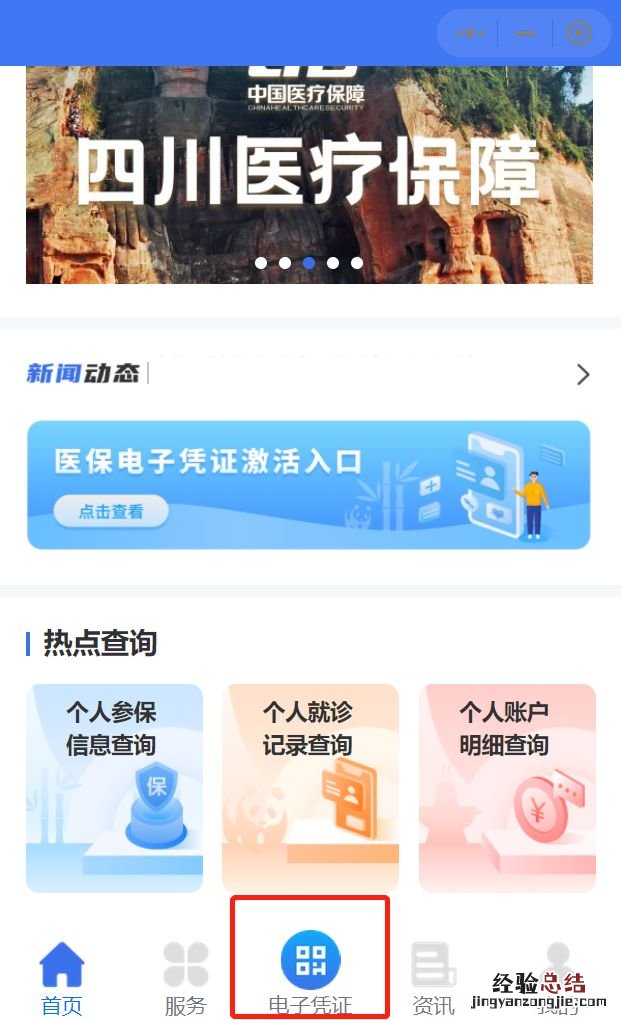Open 个人参保信息查询 card

(114, 787)
